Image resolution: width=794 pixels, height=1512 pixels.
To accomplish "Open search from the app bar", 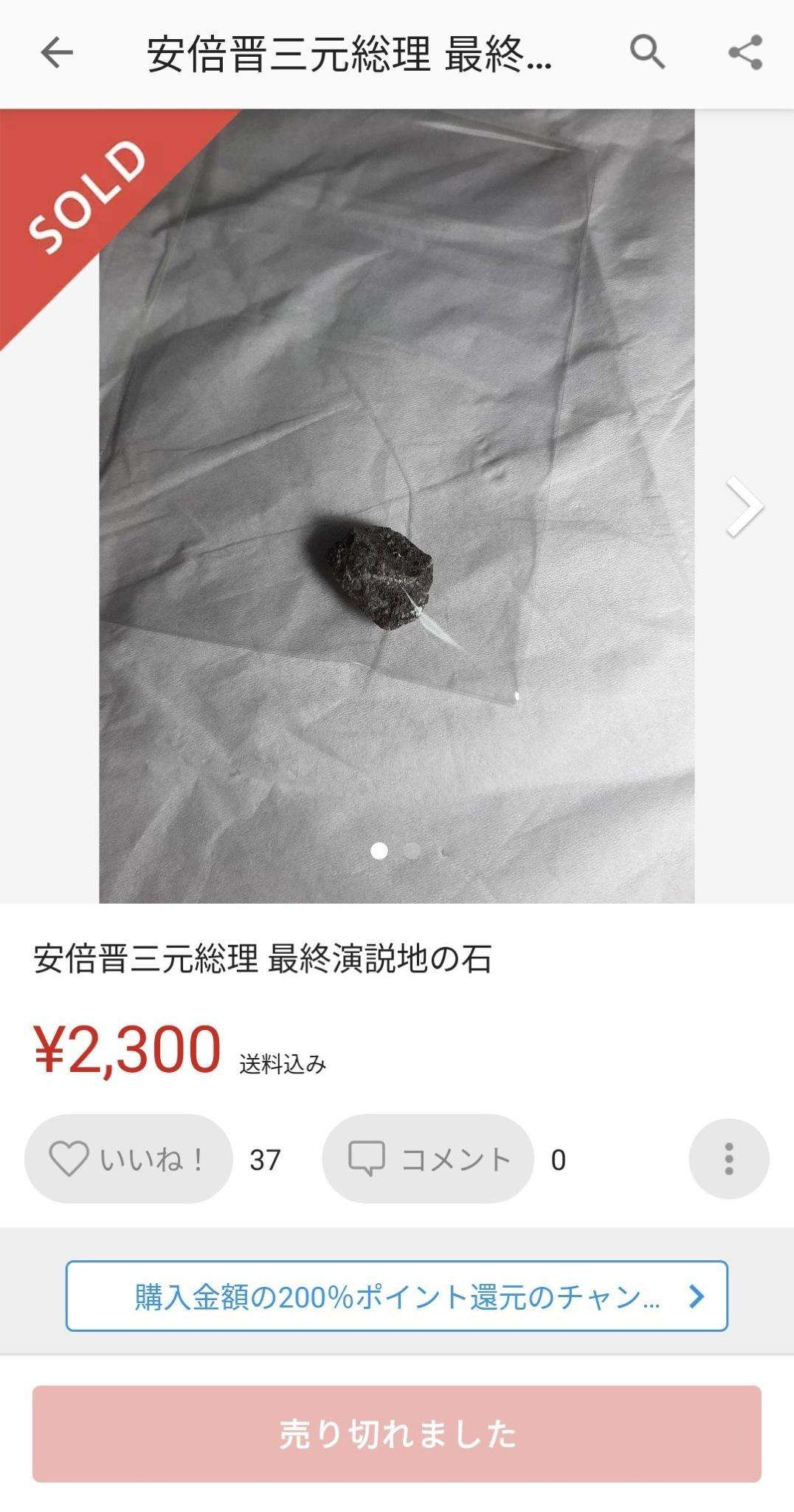I will point(647,53).
